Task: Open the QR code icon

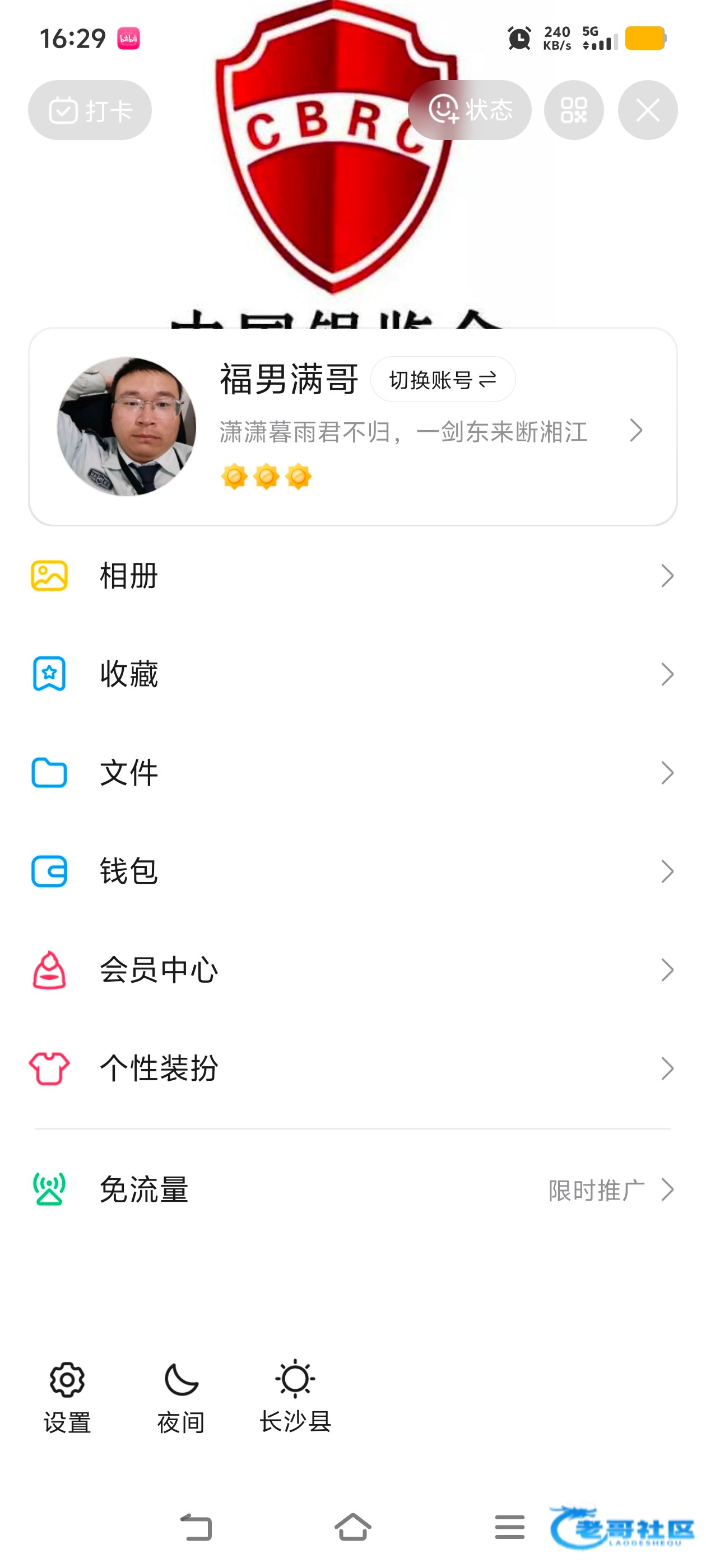Action: [x=573, y=110]
